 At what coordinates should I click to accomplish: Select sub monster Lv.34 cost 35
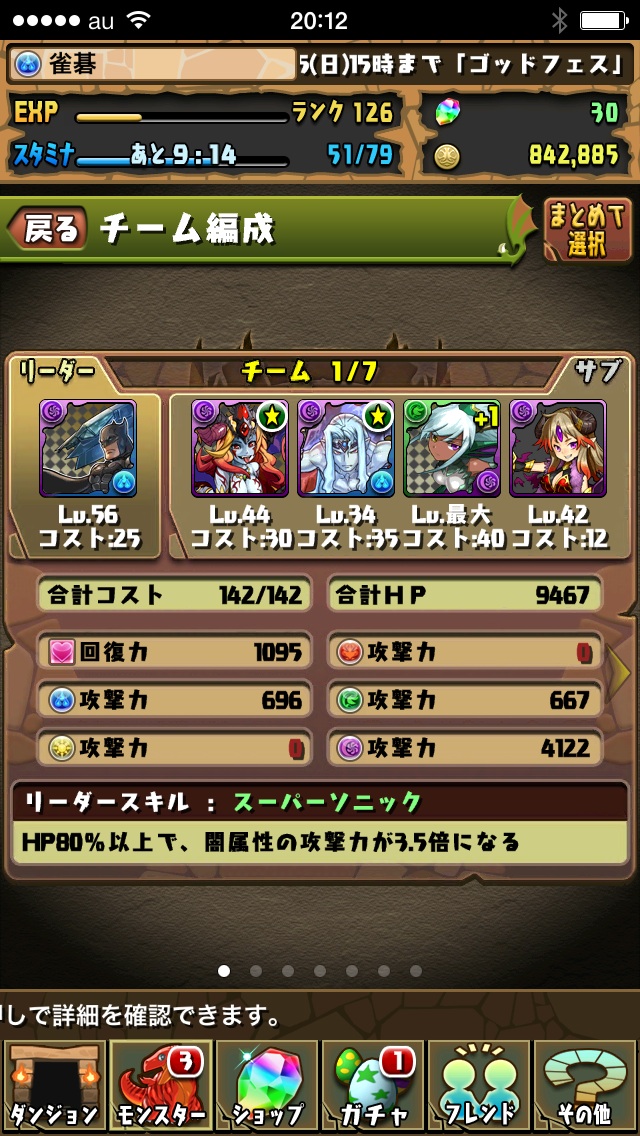(347, 449)
